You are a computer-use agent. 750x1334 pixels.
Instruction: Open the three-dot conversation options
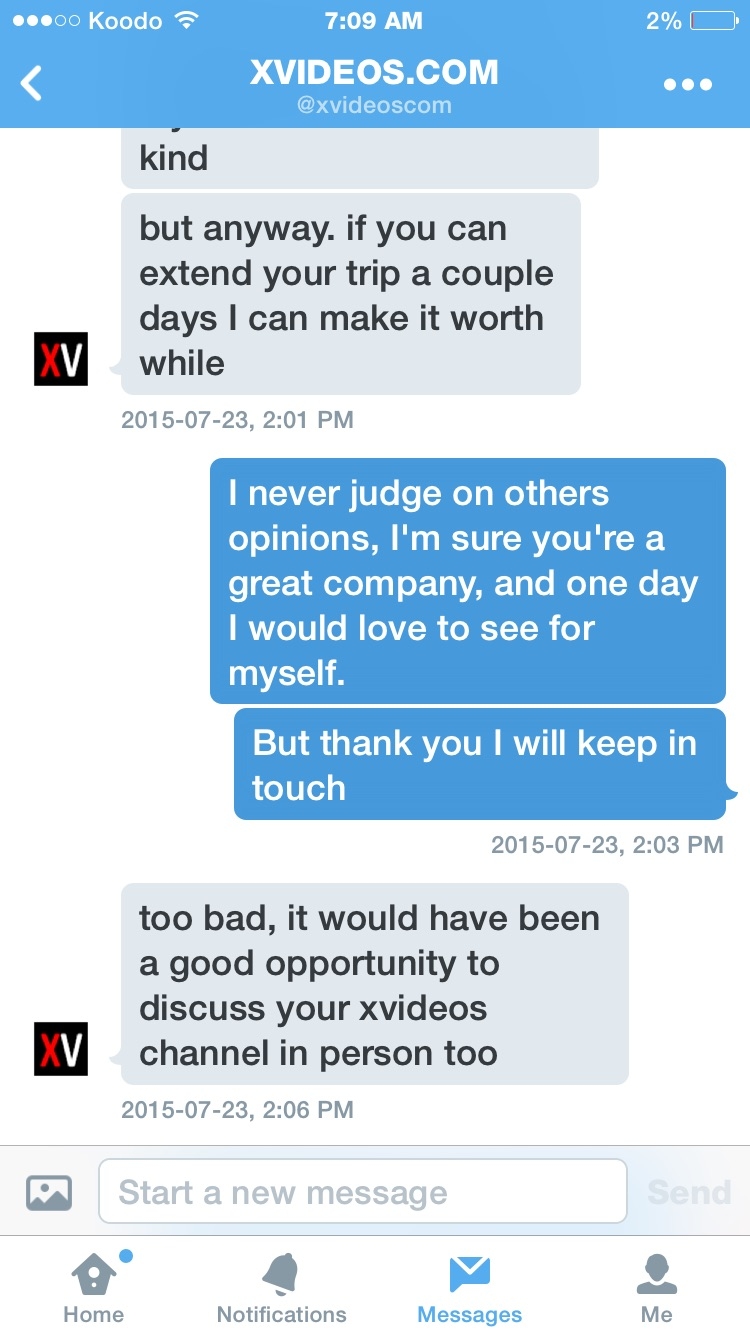[688, 85]
